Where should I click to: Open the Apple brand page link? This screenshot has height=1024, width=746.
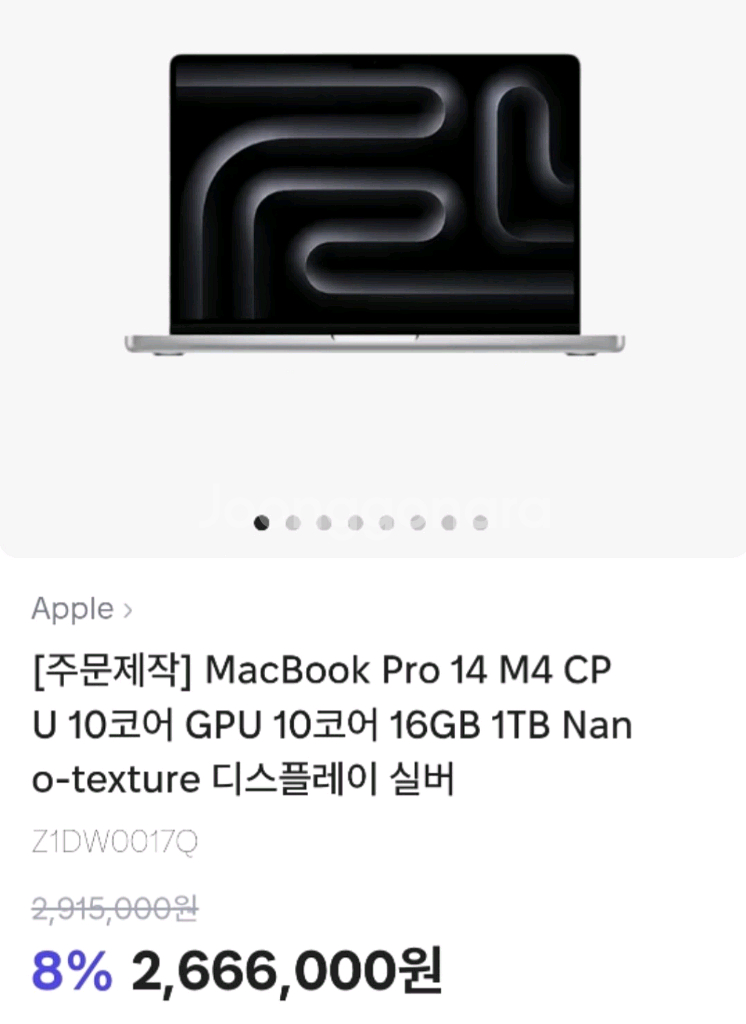[x=81, y=608]
